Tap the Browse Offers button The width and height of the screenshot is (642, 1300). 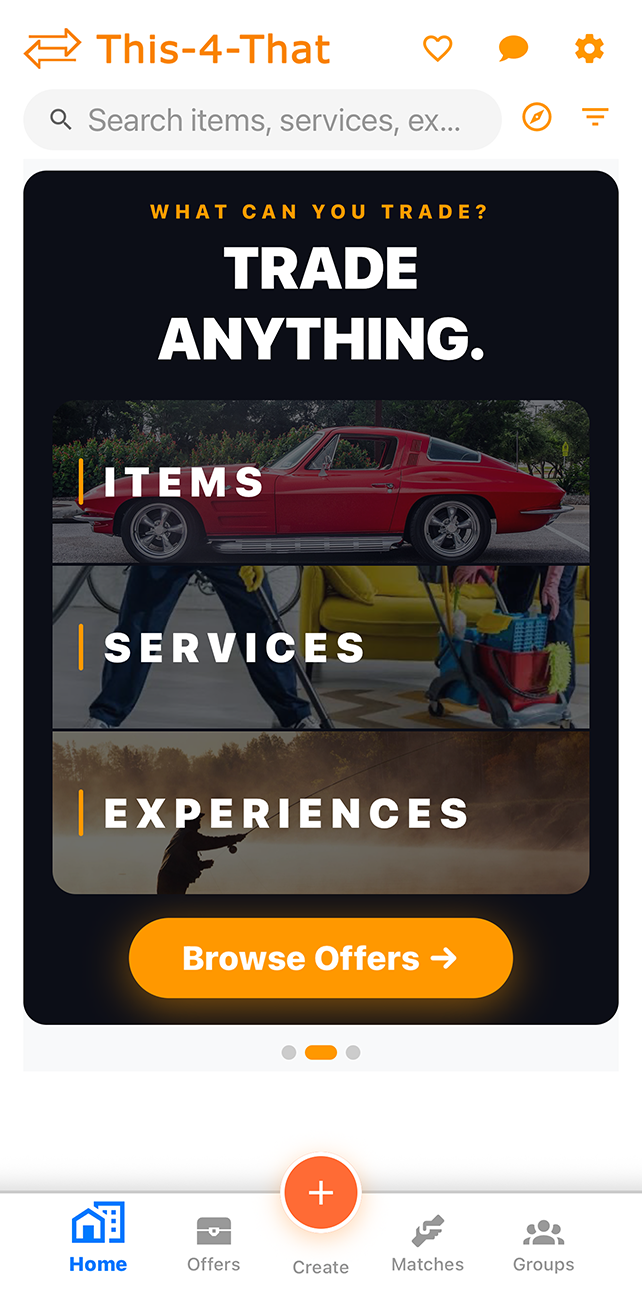(x=321, y=958)
